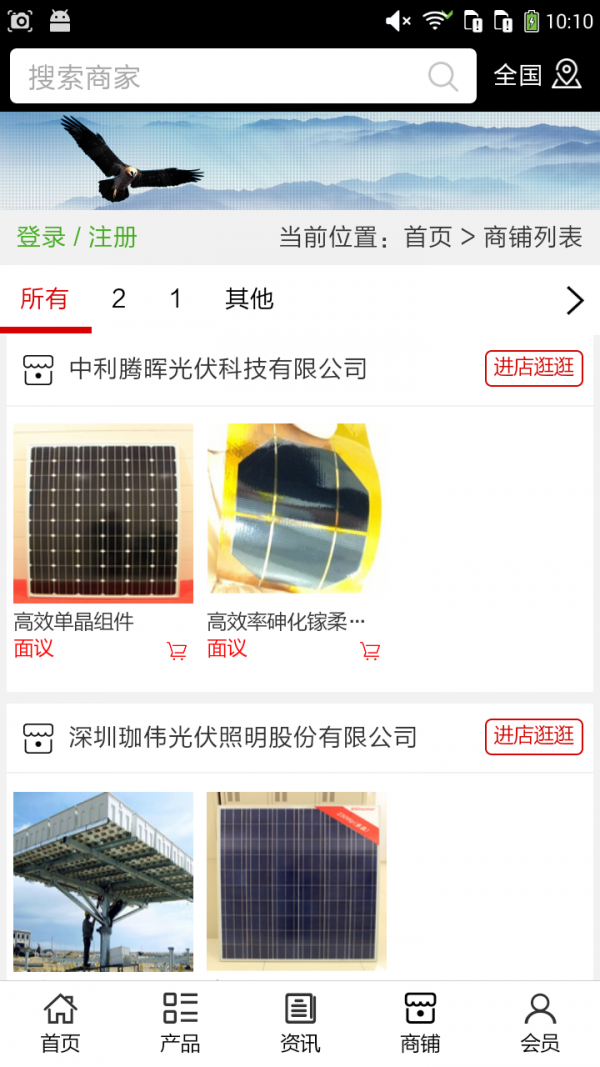
Task: Open 深圳珈伟光伏照明股份有限公司 shop row
Action: (242, 738)
